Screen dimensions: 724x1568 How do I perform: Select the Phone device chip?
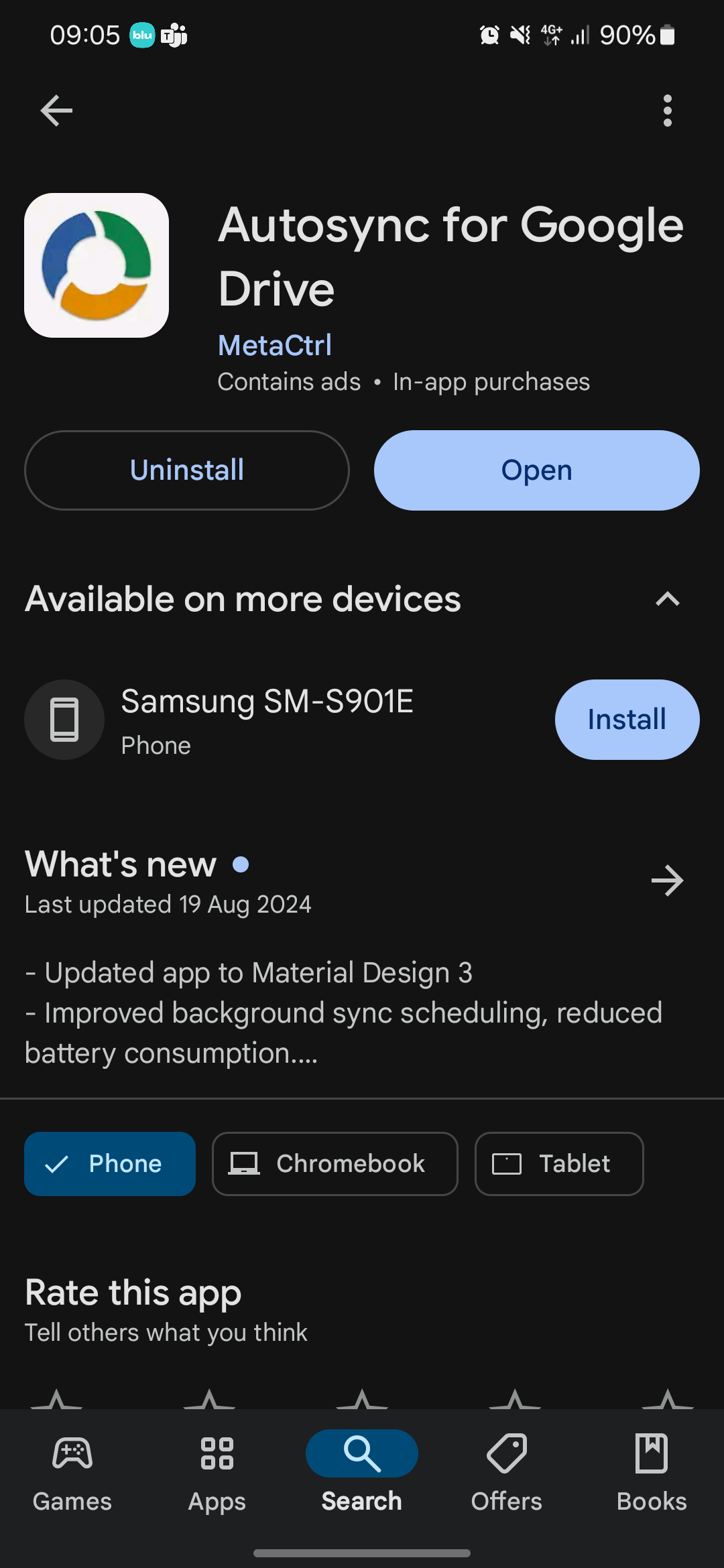[110, 1164]
